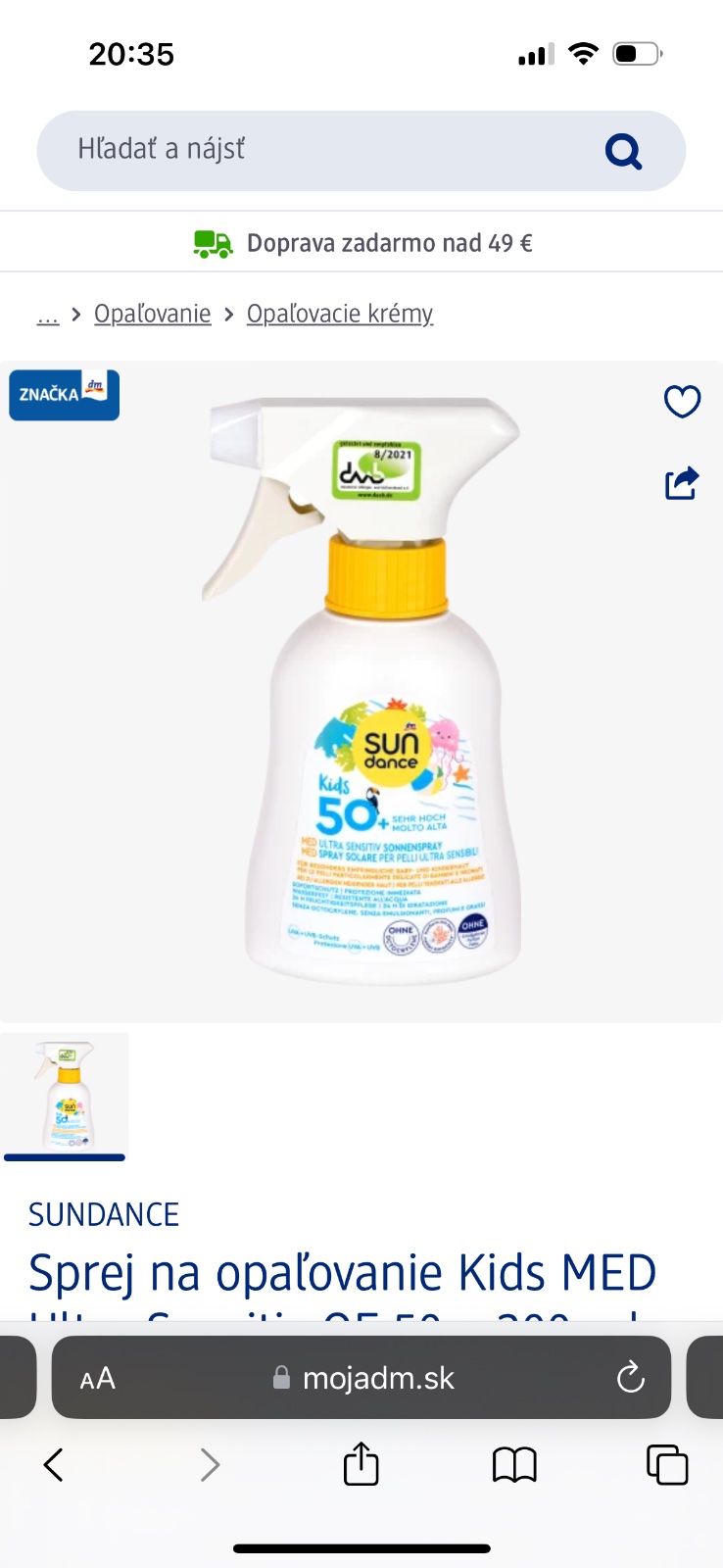Show all open Safari tabs
The height and width of the screenshot is (1568, 723).
coord(667,1465)
